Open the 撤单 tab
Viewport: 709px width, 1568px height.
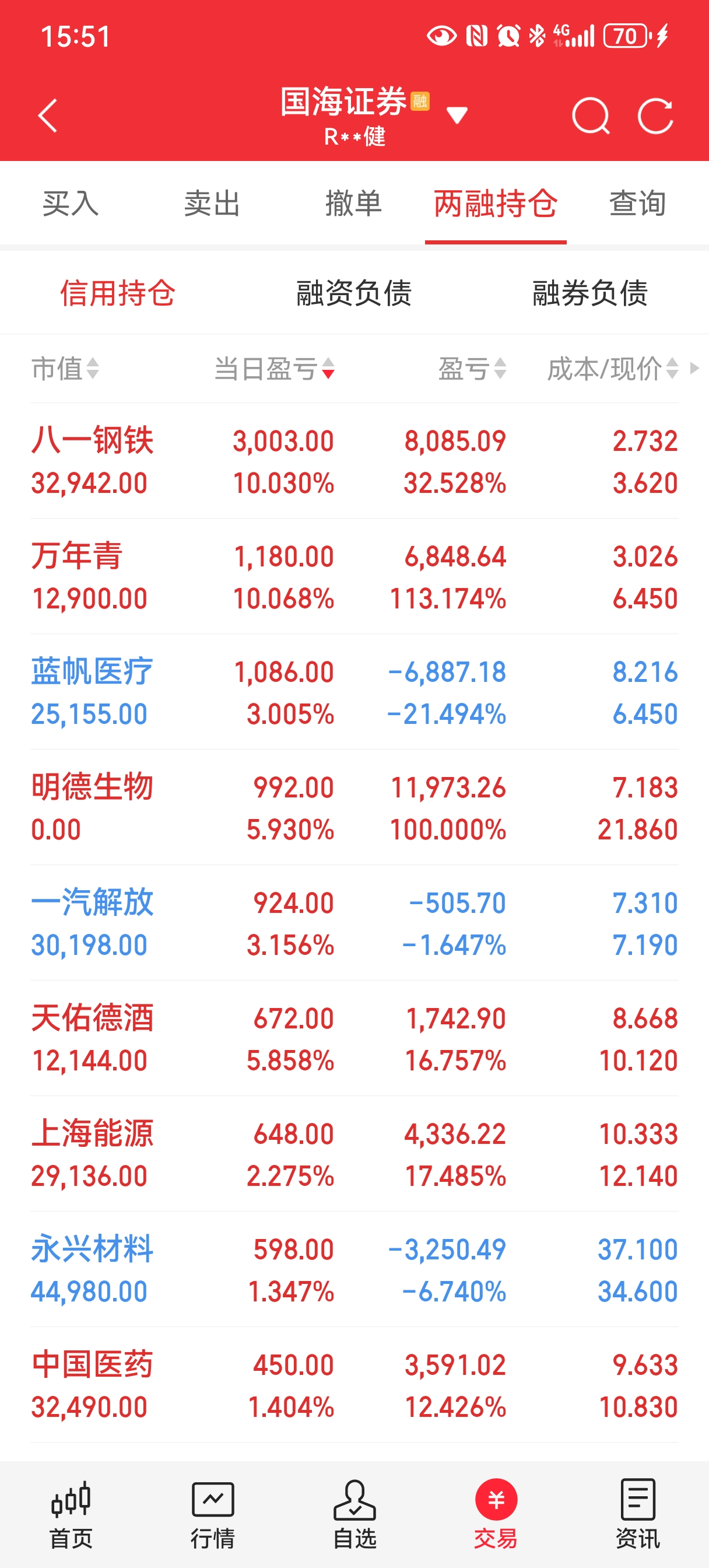tap(353, 204)
